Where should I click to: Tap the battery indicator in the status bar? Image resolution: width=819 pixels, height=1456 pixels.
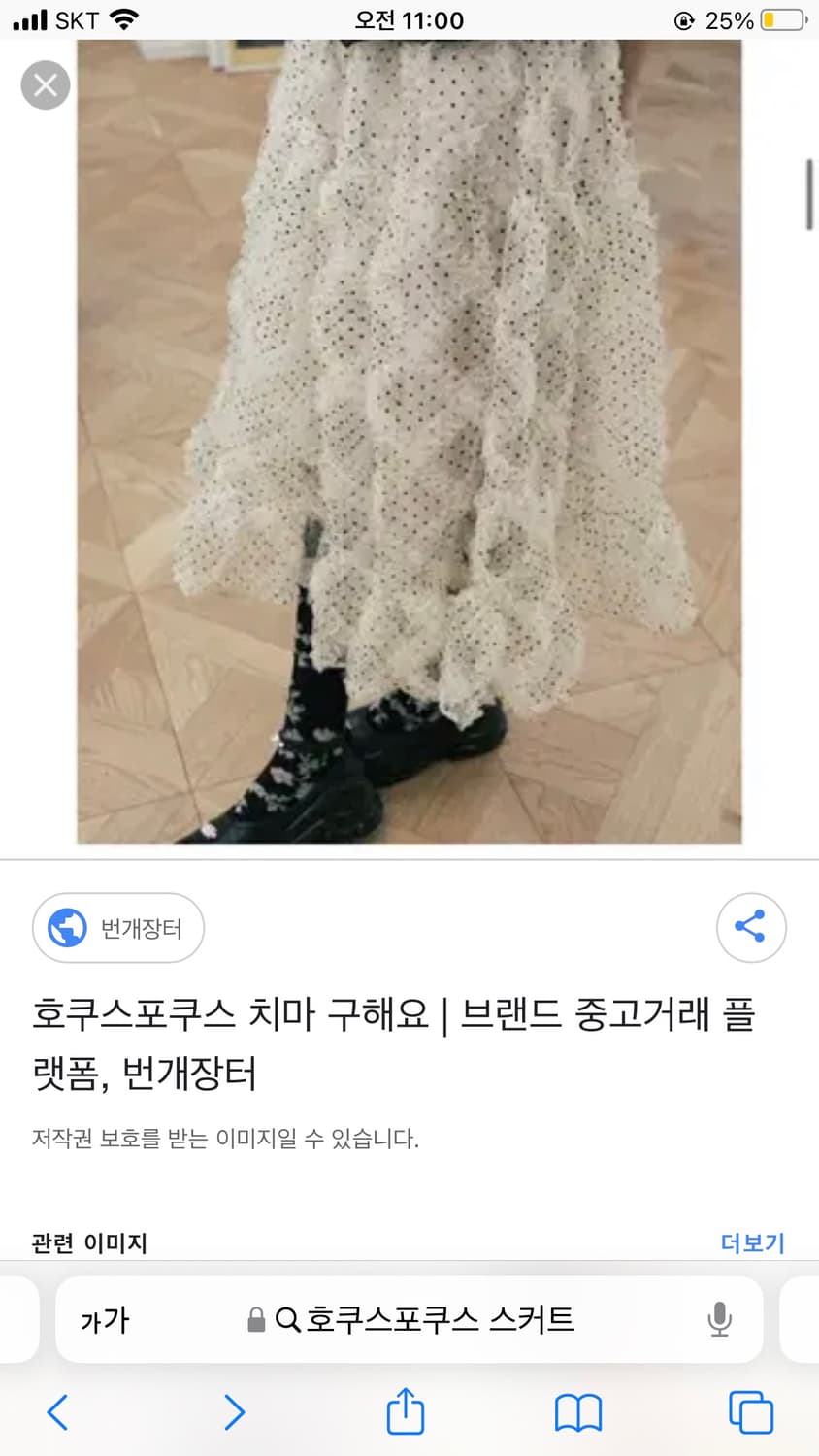coord(776,17)
